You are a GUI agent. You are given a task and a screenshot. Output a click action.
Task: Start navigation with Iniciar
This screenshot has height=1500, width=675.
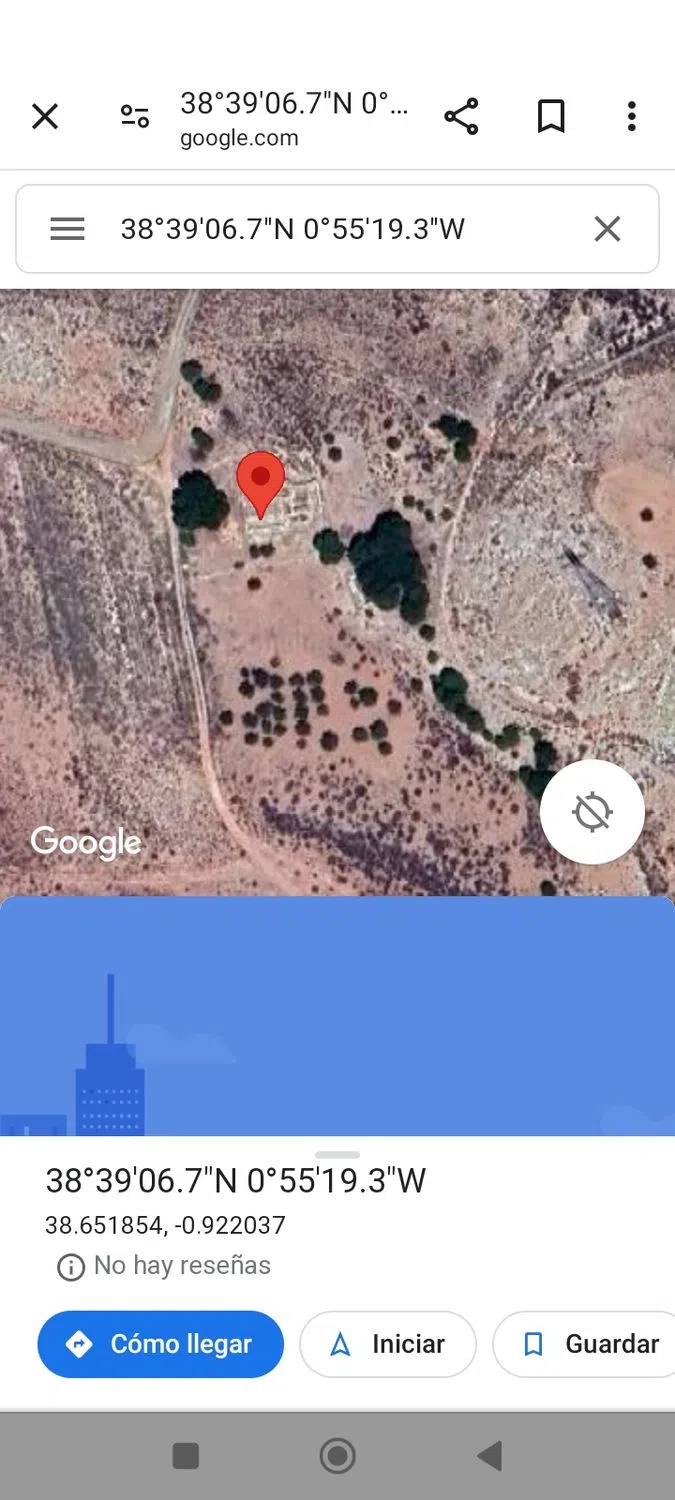click(388, 1344)
